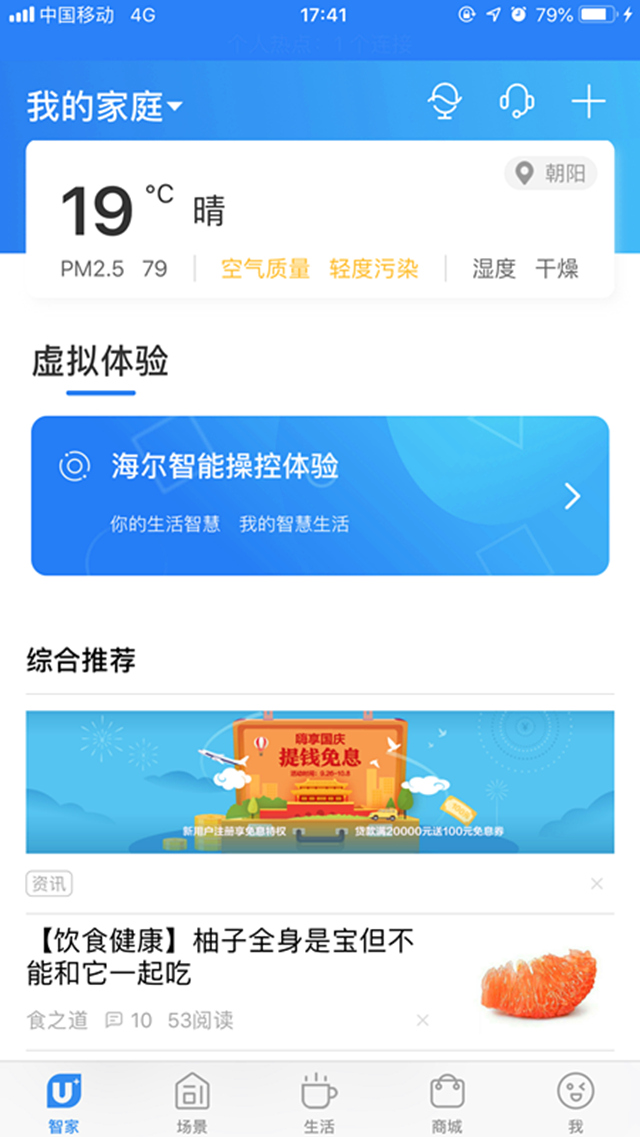The height and width of the screenshot is (1137, 640).
Task: Go to the 我 profile tab
Action: click(x=575, y=1102)
